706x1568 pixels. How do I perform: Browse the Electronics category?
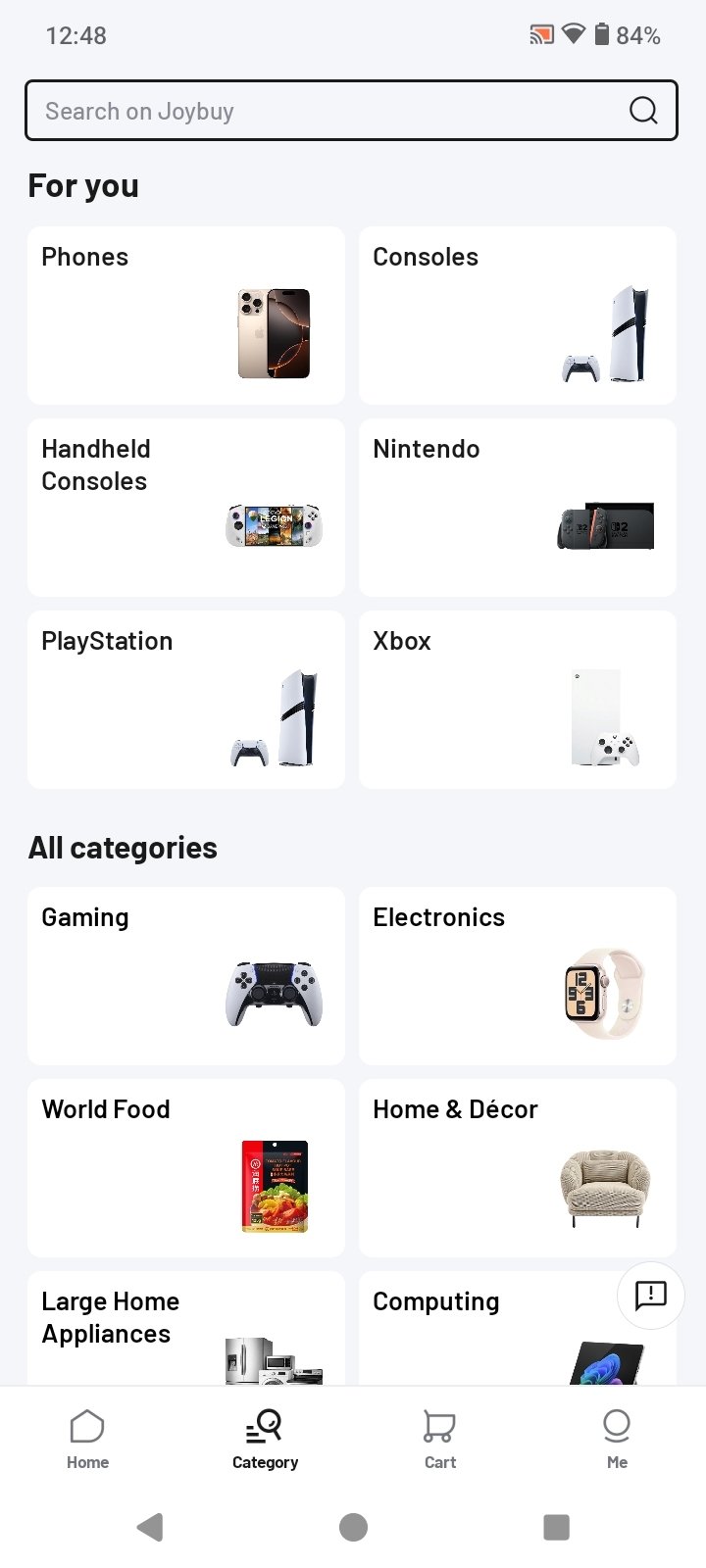(x=518, y=976)
